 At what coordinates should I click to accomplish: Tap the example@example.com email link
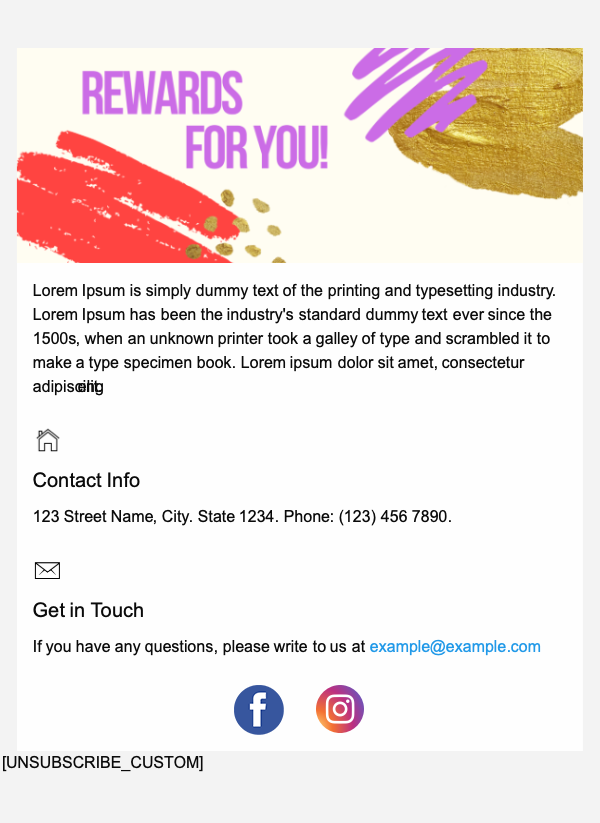pyautogui.click(x=455, y=647)
